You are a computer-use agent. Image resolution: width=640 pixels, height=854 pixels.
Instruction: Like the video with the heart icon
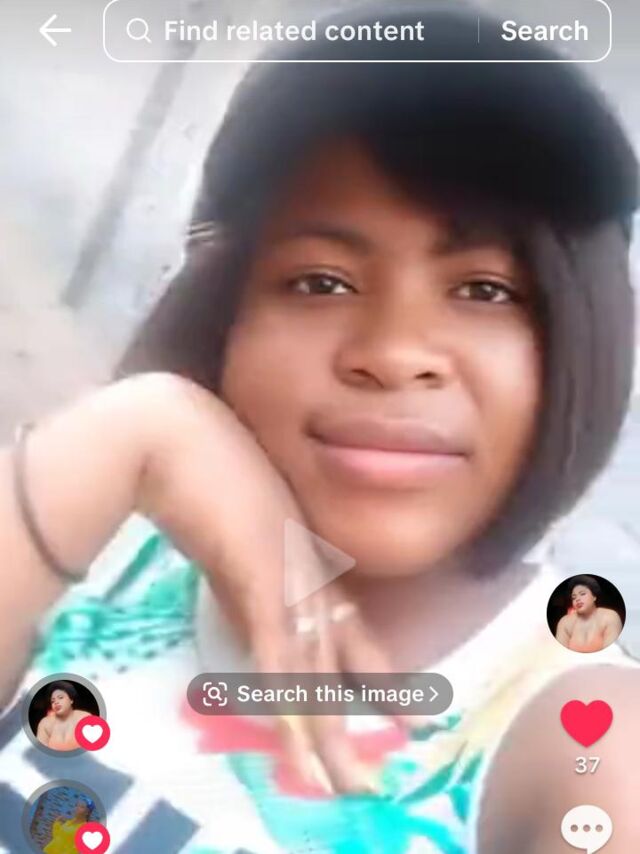587,723
